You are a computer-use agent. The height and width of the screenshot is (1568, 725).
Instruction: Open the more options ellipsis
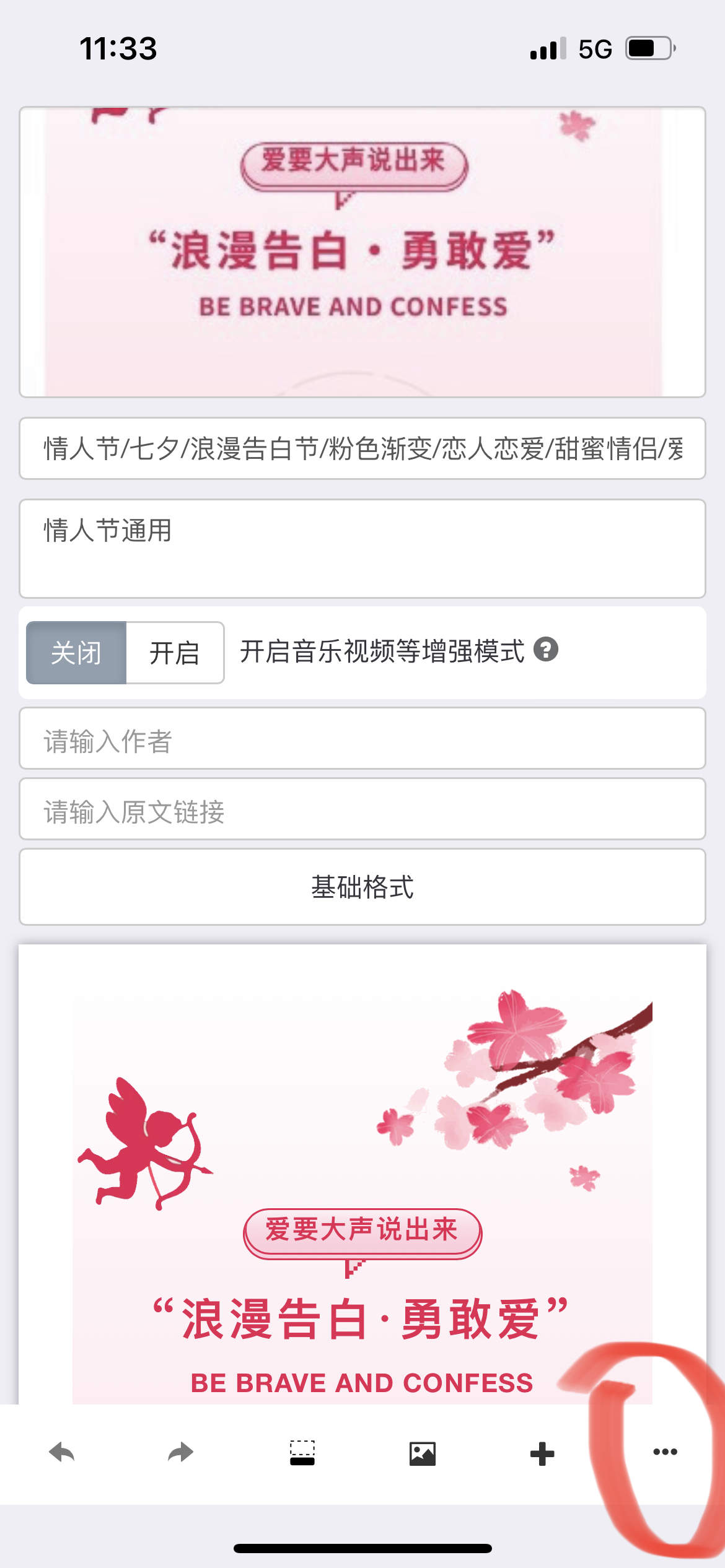[665, 1452]
